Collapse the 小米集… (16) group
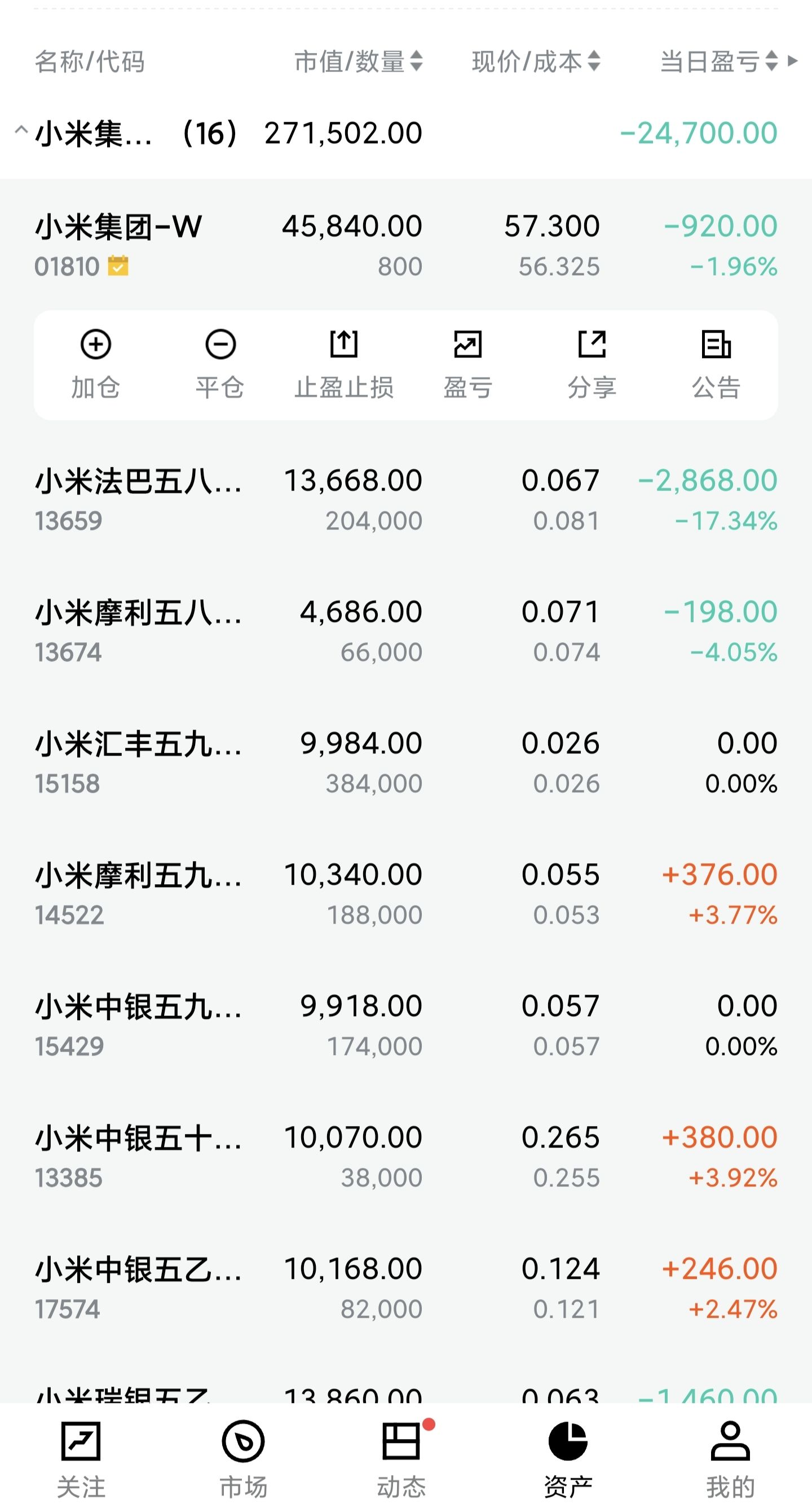Screen dimensions: 812x1509 coord(21,131)
